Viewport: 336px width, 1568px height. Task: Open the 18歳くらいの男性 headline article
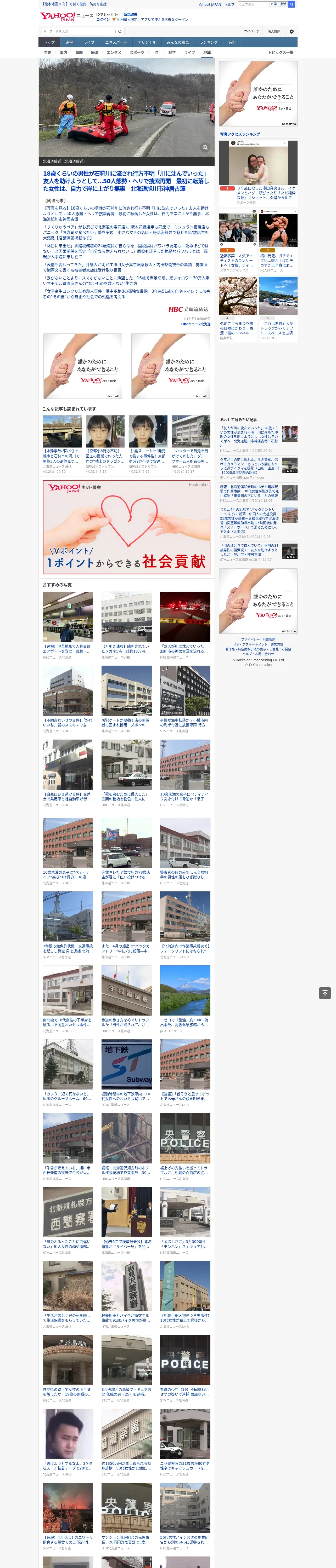(126, 181)
